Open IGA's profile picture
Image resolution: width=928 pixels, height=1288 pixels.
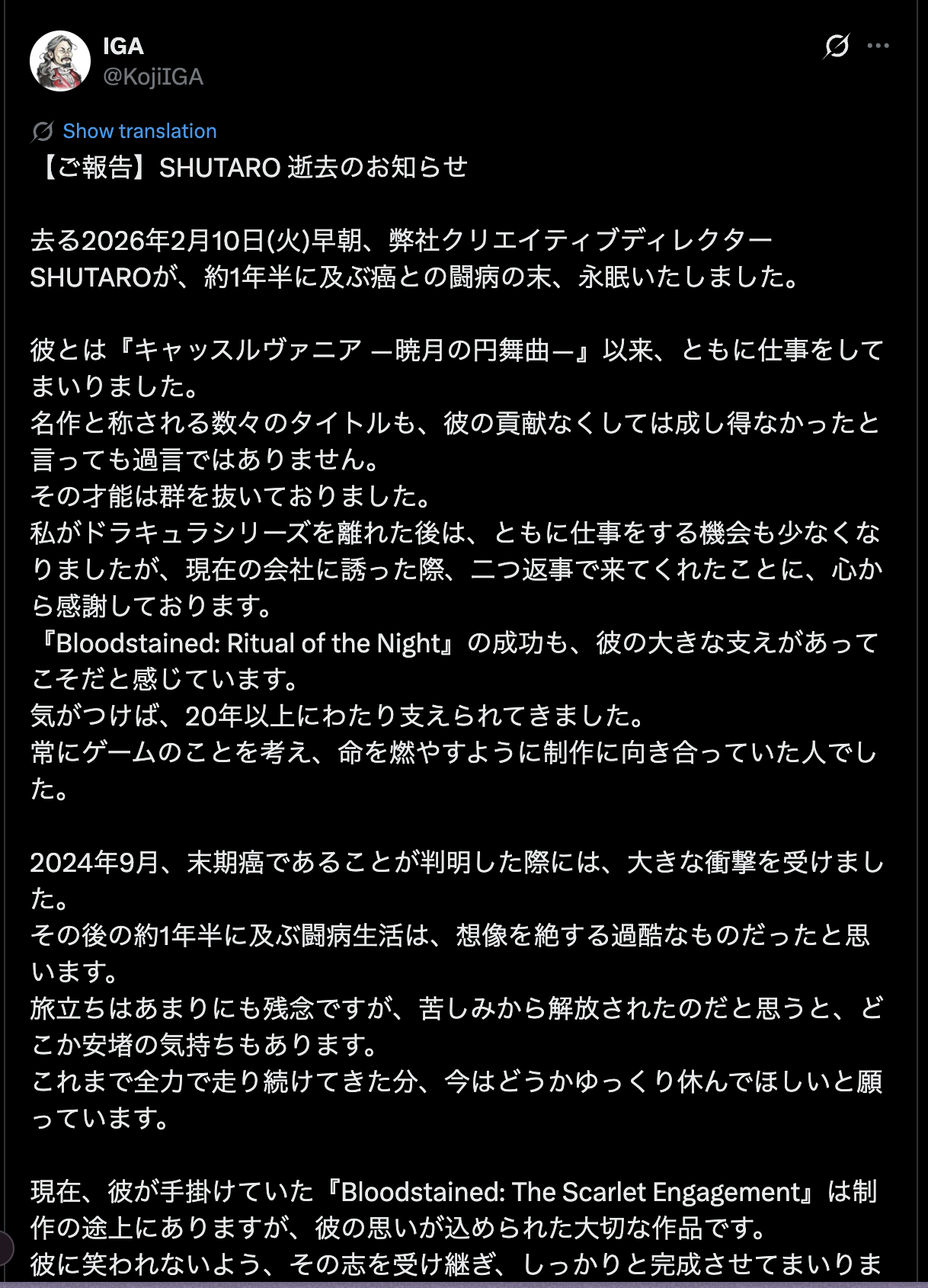point(60,61)
